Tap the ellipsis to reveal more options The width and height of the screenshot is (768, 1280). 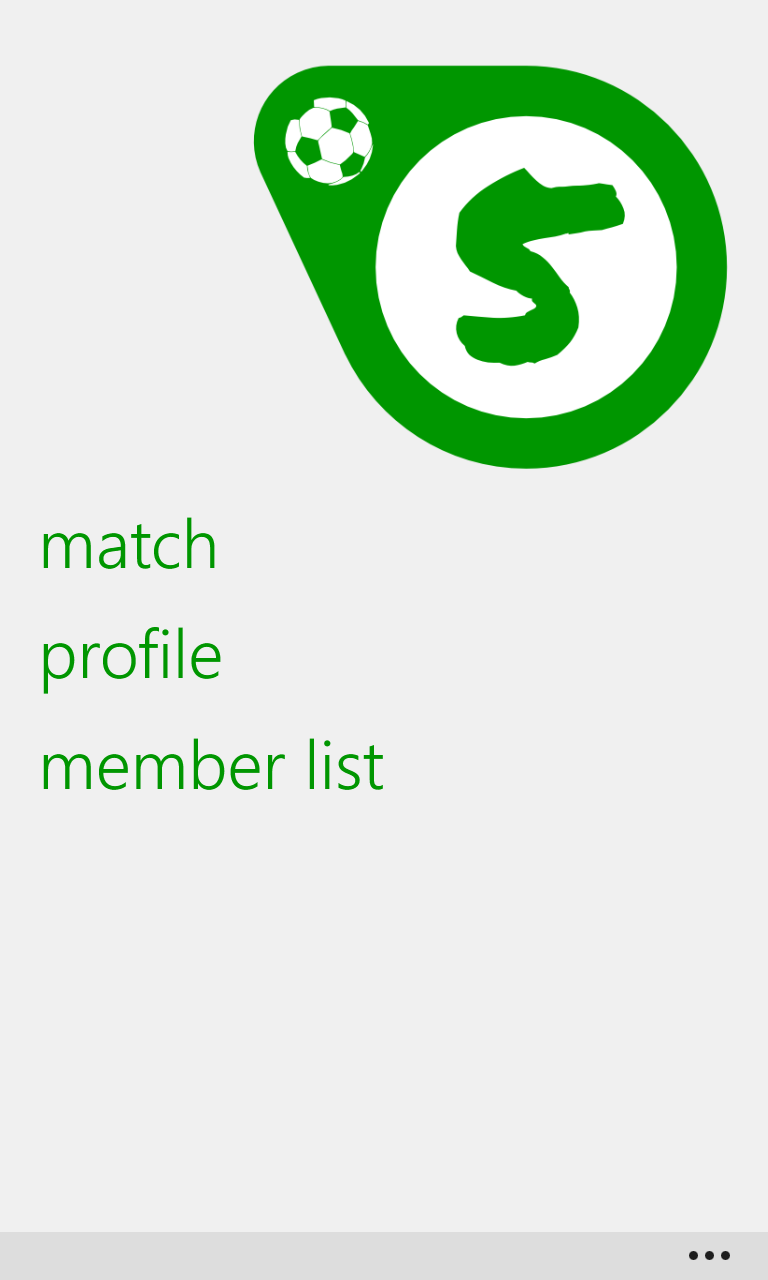tap(708, 1253)
